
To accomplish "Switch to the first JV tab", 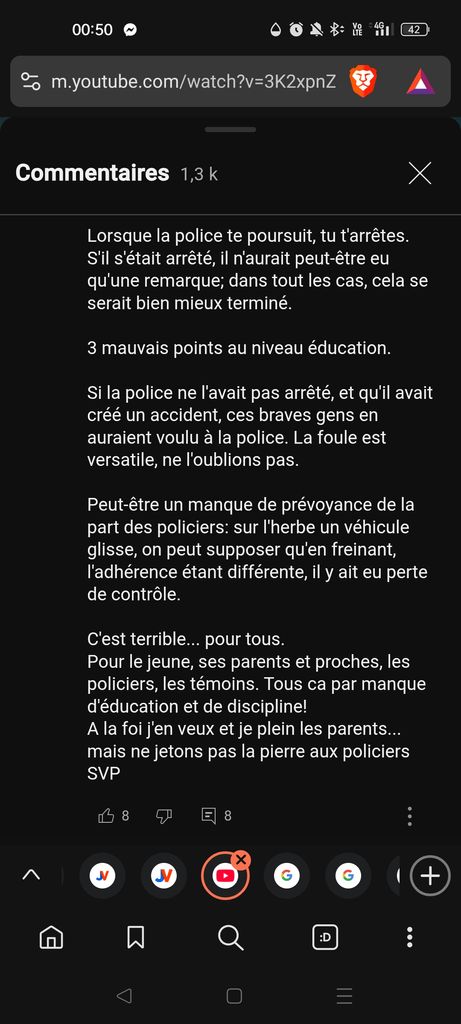I will pyautogui.click(x=102, y=876).
